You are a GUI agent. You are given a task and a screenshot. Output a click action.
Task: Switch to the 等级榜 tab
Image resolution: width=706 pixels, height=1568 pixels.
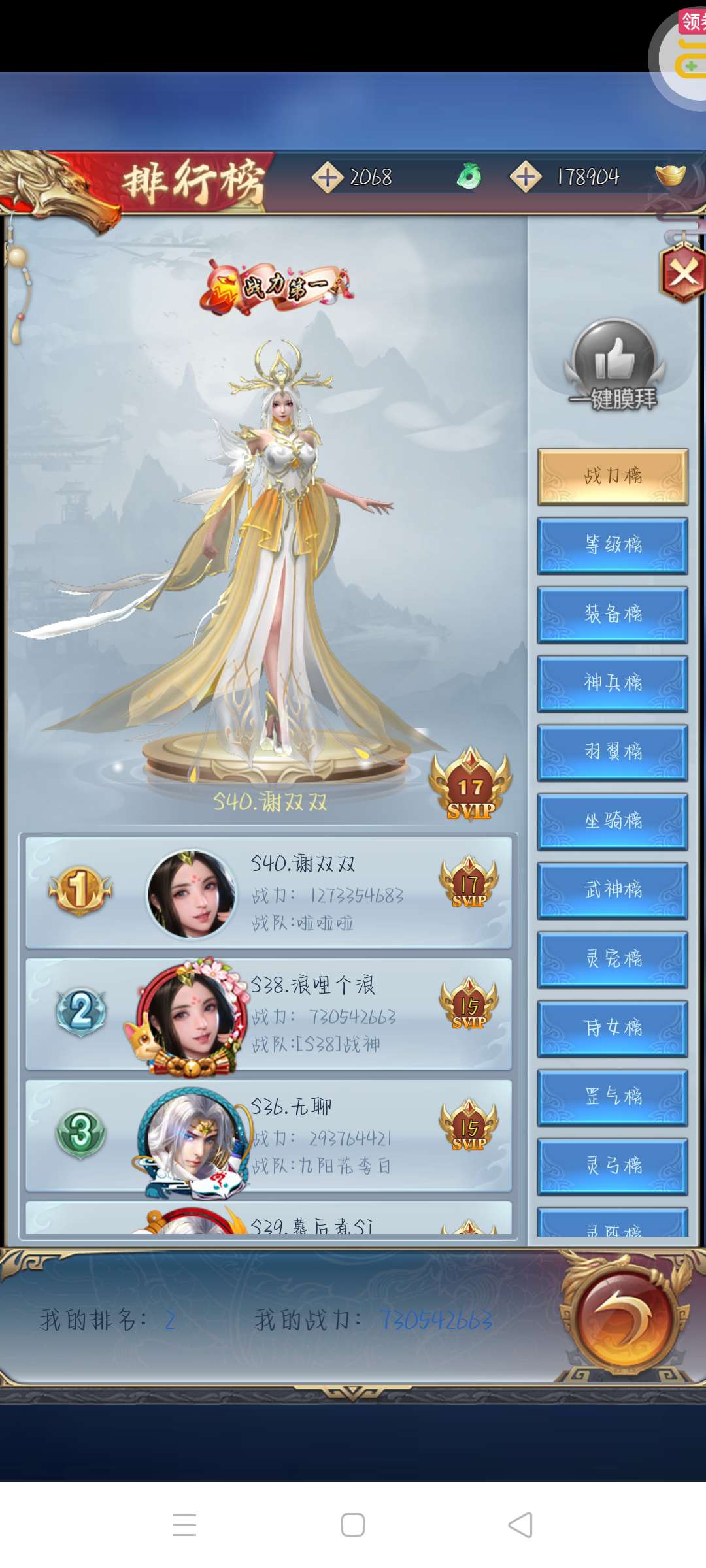613,546
